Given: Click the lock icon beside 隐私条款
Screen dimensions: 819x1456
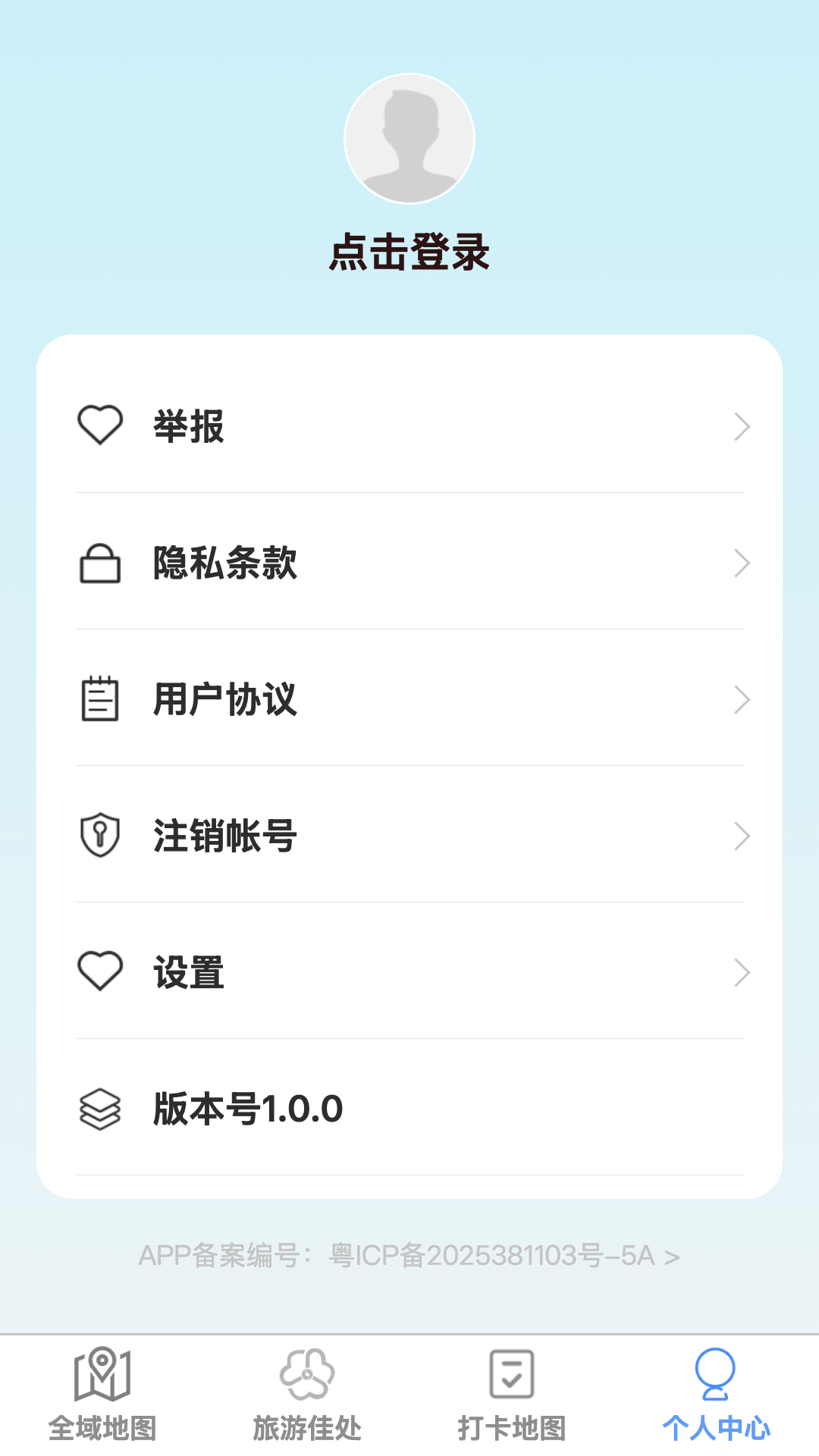Looking at the screenshot, I should pos(101,563).
